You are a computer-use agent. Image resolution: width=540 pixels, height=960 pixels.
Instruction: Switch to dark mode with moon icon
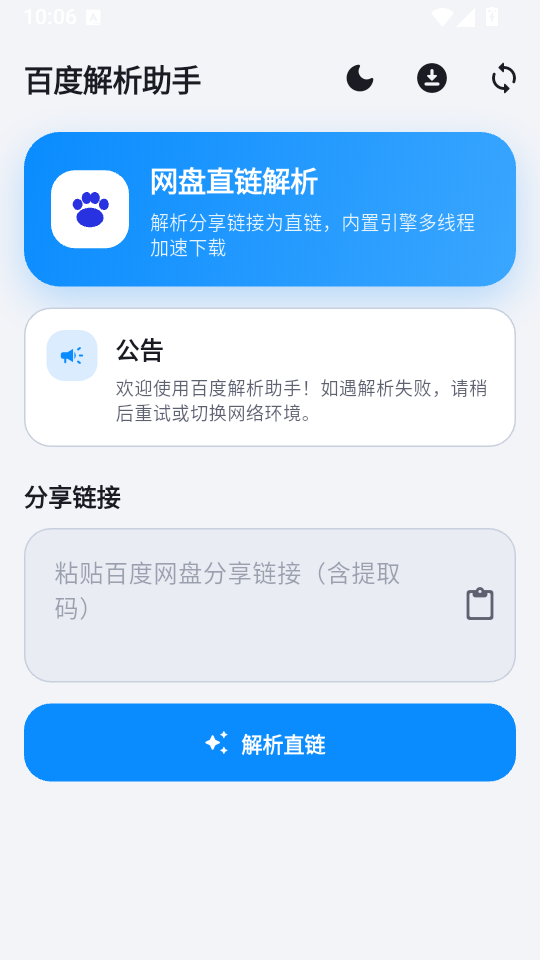[x=360, y=79]
